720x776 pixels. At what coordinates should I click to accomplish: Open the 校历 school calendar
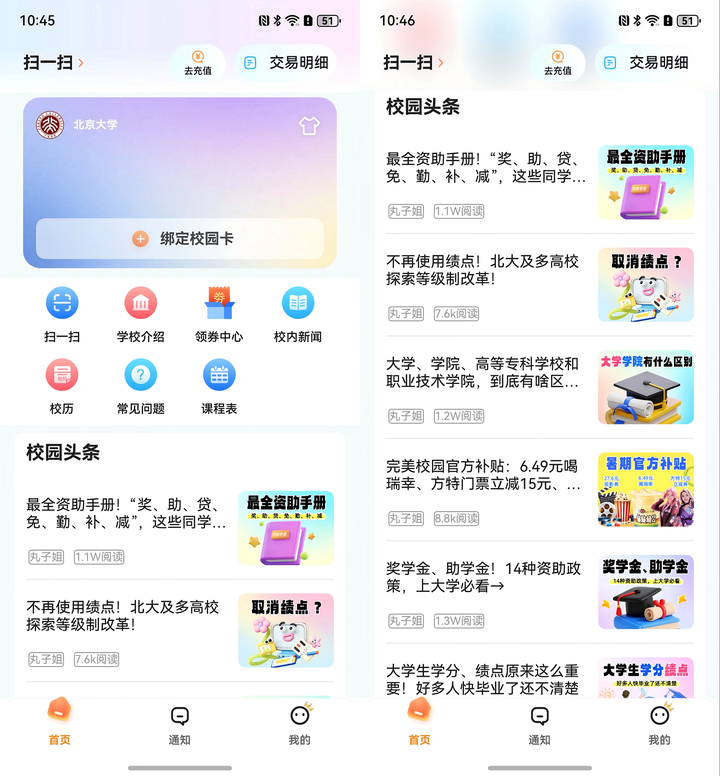click(62, 387)
